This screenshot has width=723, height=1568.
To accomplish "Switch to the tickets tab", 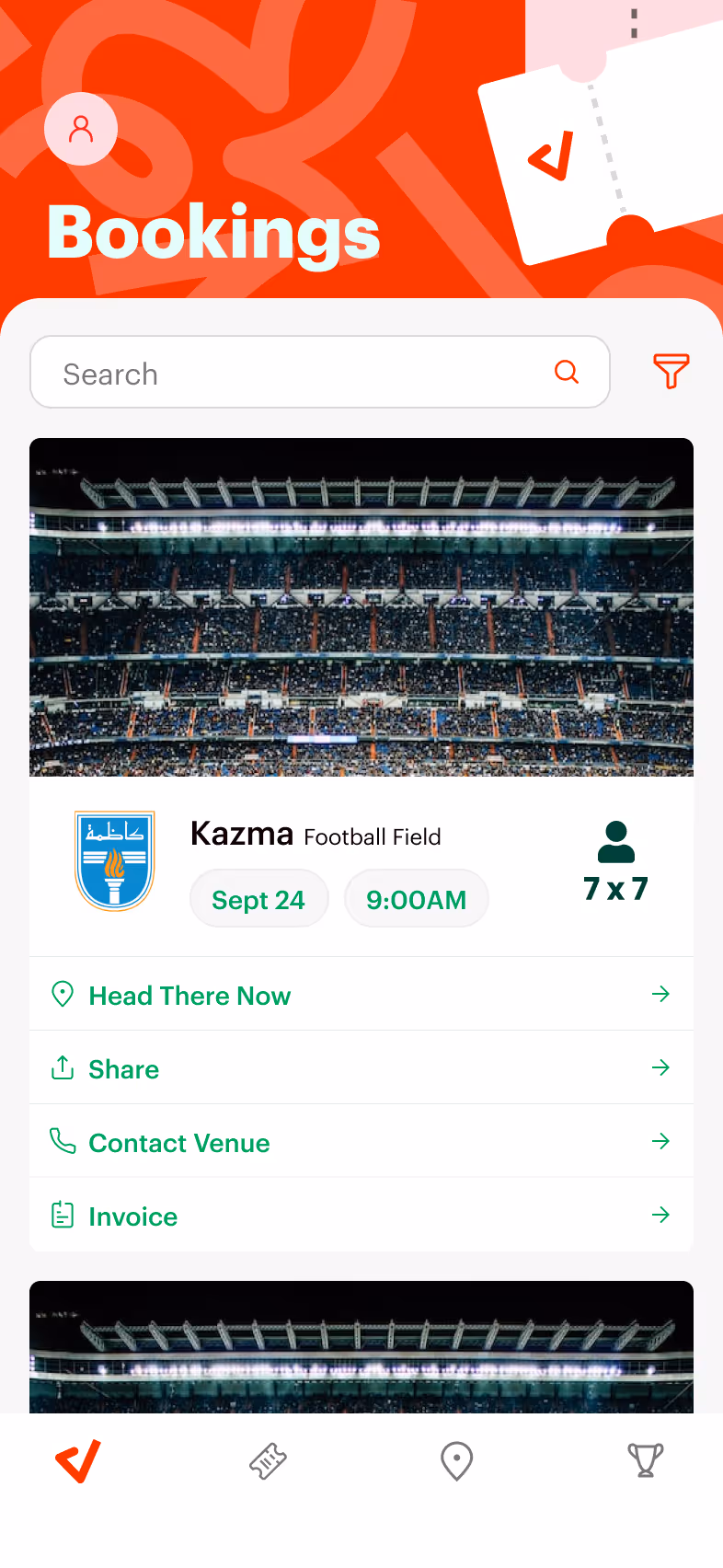I will pyautogui.click(x=268, y=1461).
